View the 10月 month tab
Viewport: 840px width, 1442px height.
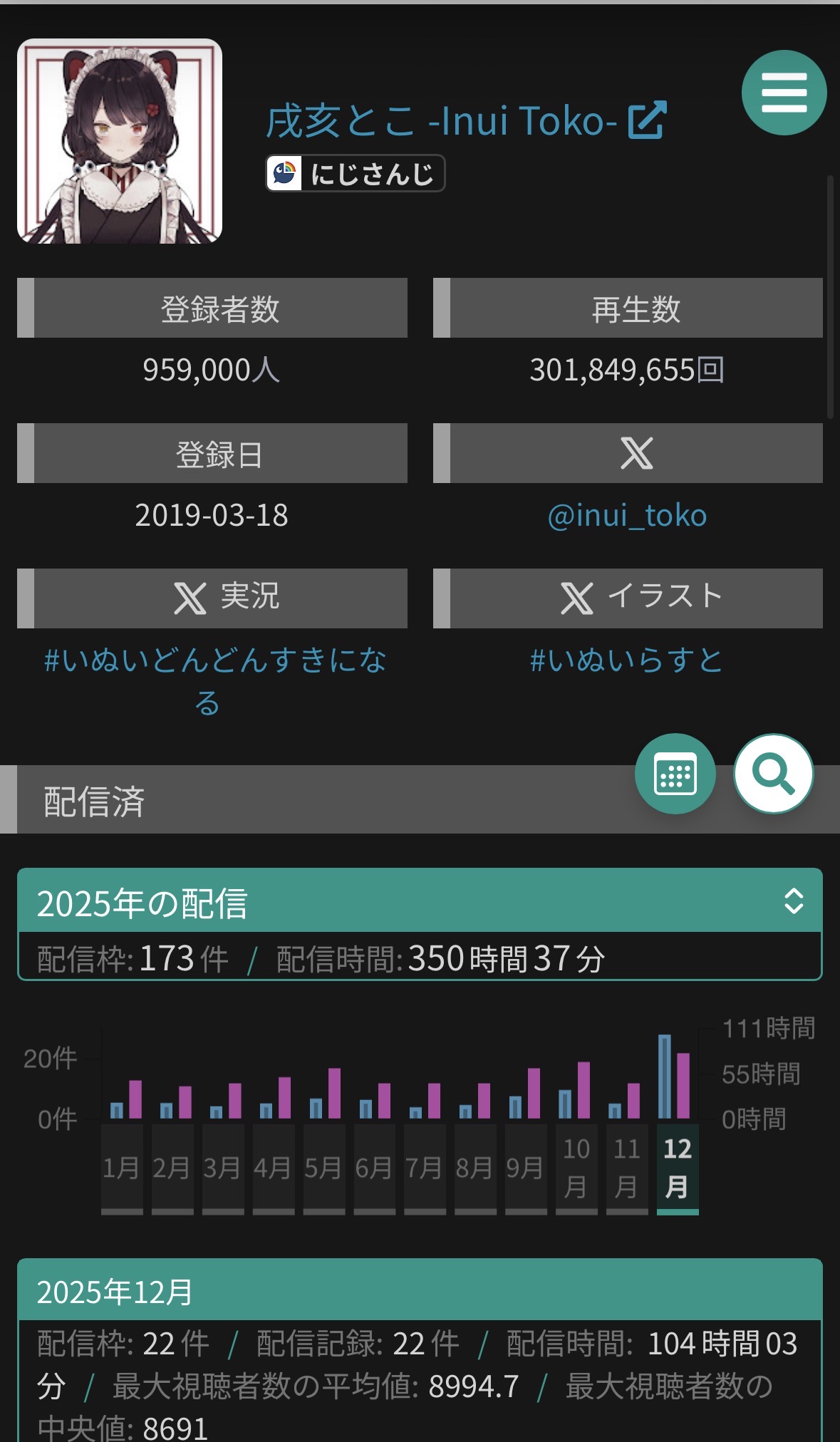pyautogui.click(x=576, y=1168)
